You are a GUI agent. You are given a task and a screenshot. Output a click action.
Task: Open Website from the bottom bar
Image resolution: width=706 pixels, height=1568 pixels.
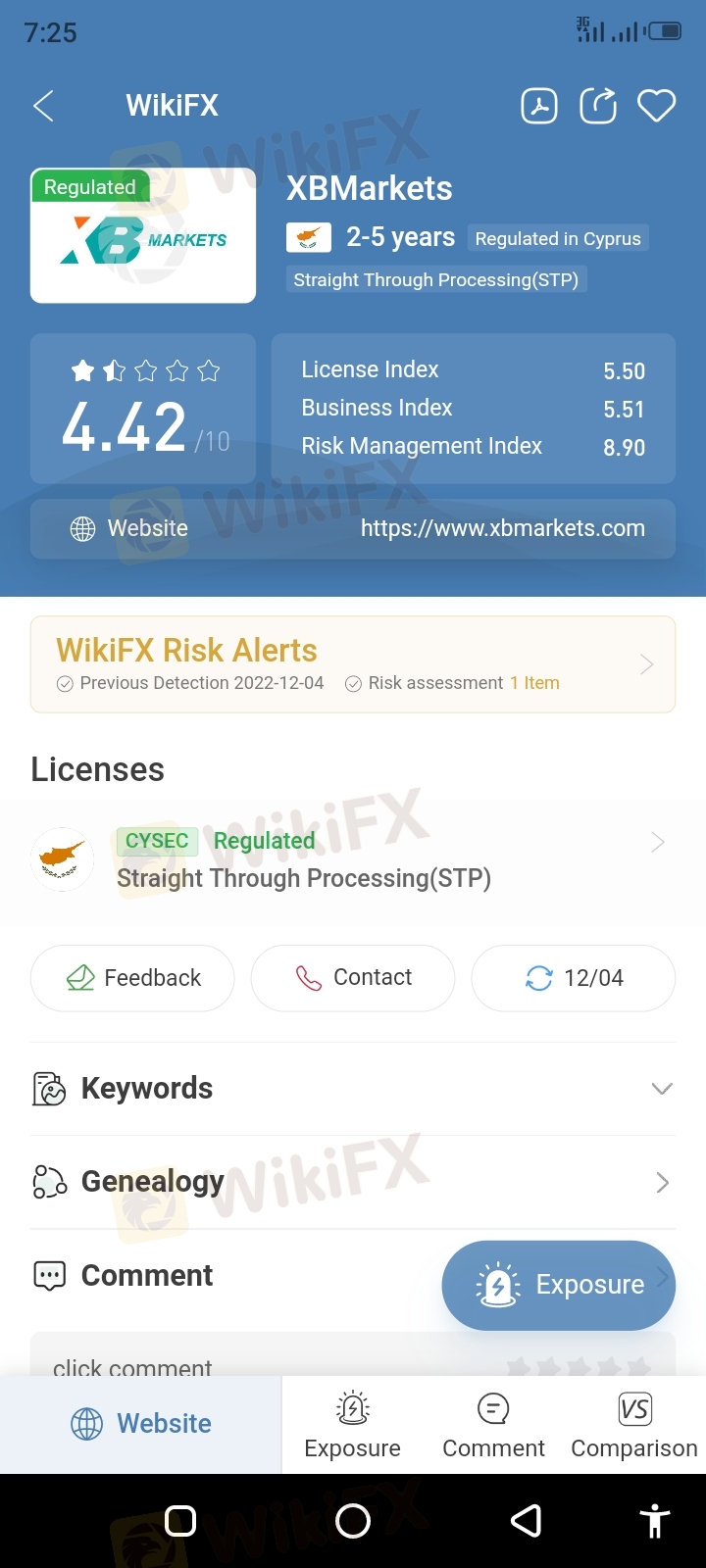(x=141, y=1424)
